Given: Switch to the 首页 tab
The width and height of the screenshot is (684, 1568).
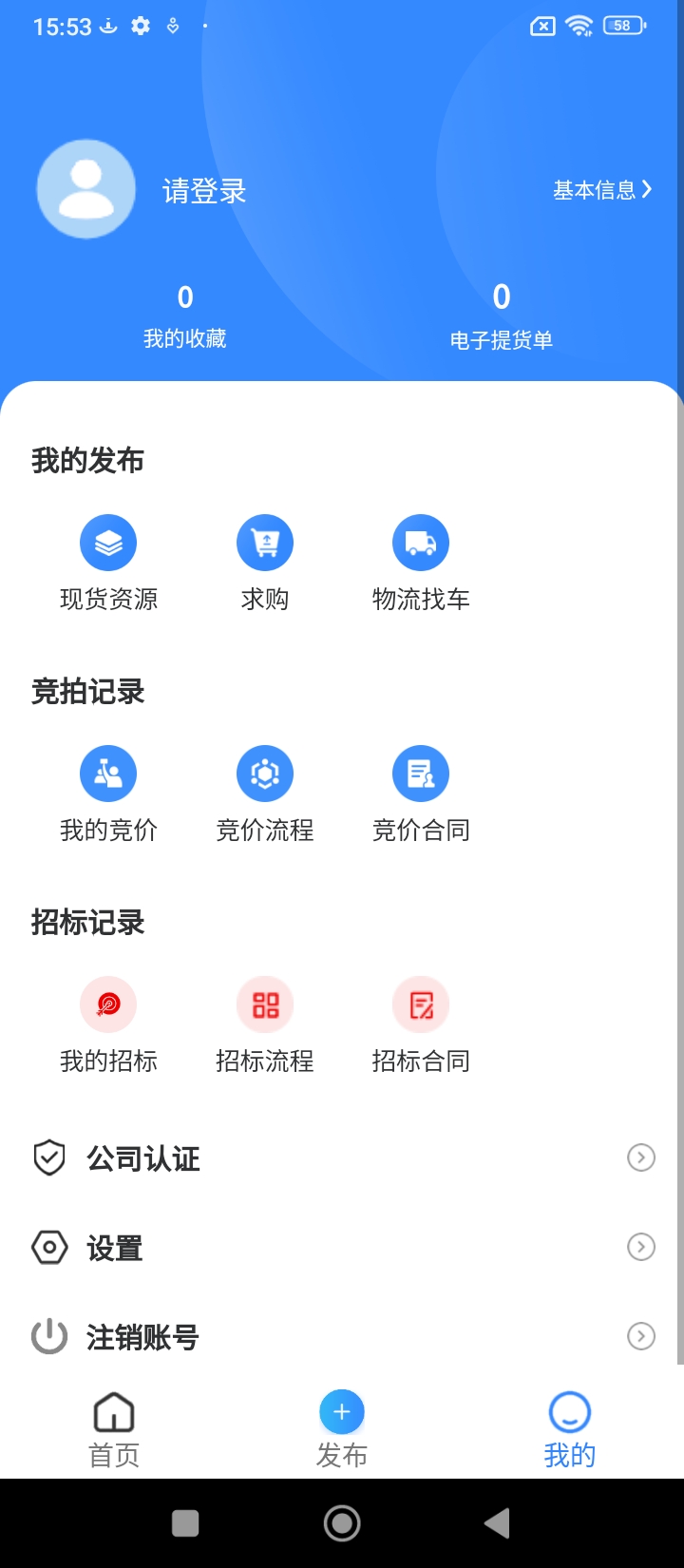Looking at the screenshot, I should (x=114, y=1431).
